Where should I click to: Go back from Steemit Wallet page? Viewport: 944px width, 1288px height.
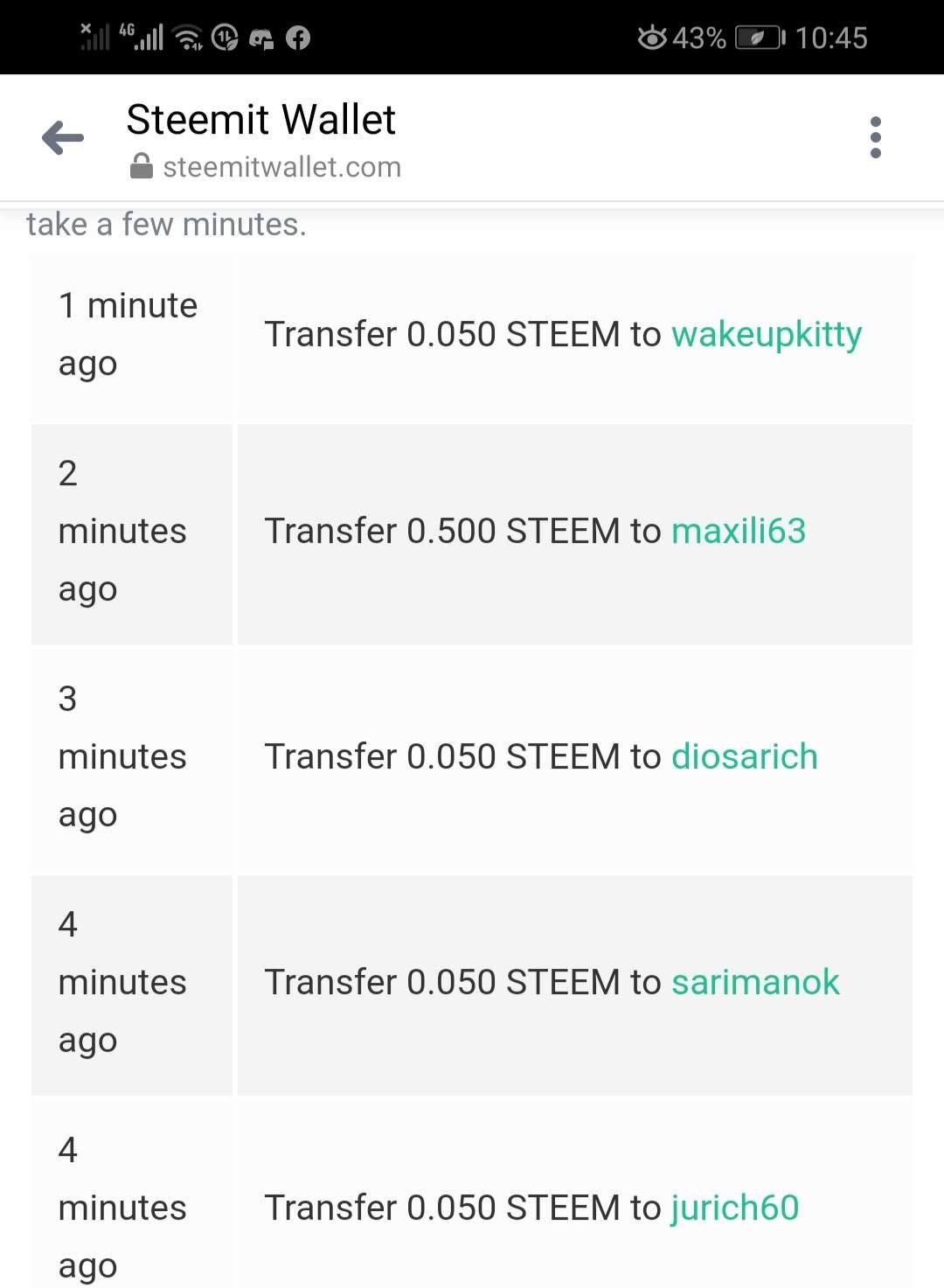point(63,137)
